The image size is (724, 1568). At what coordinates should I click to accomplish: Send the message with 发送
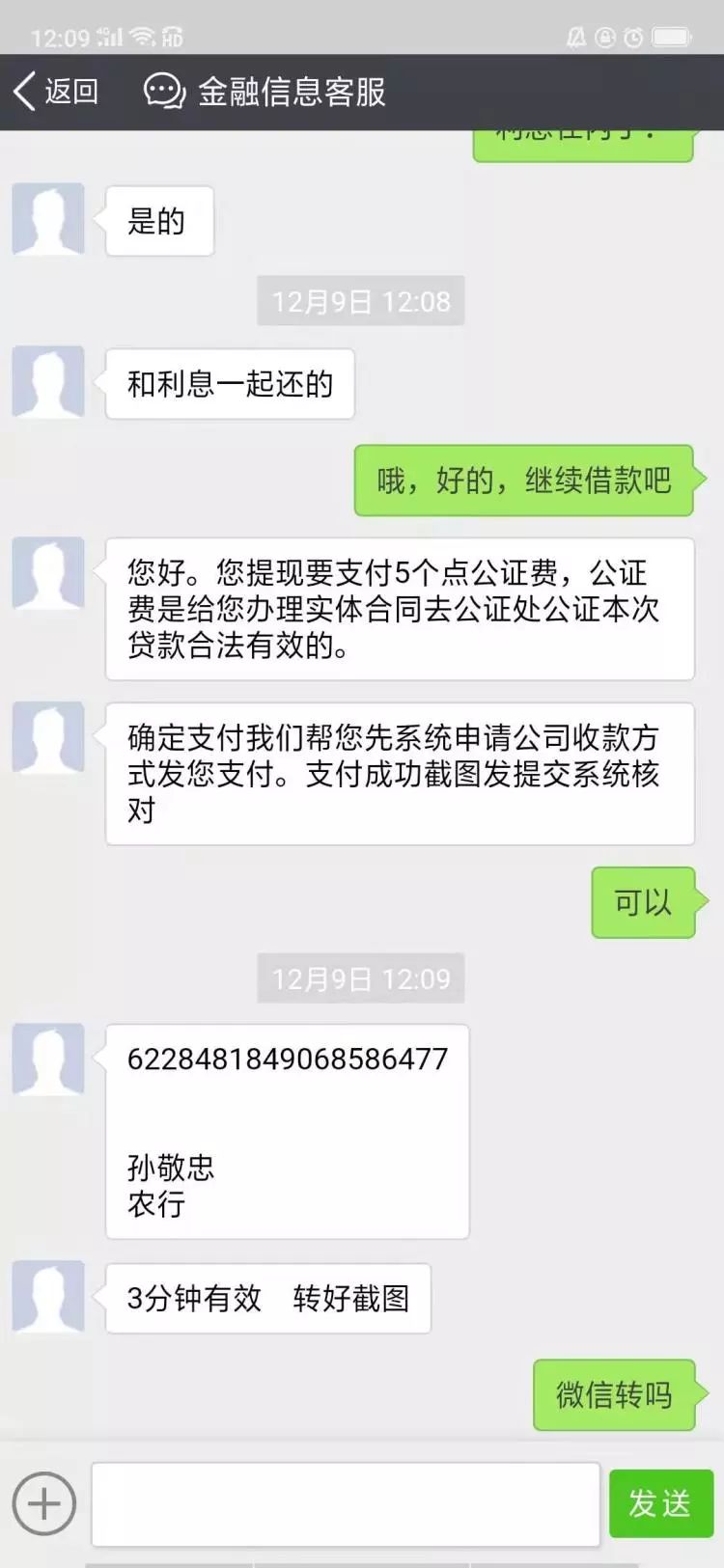[661, 1503]
